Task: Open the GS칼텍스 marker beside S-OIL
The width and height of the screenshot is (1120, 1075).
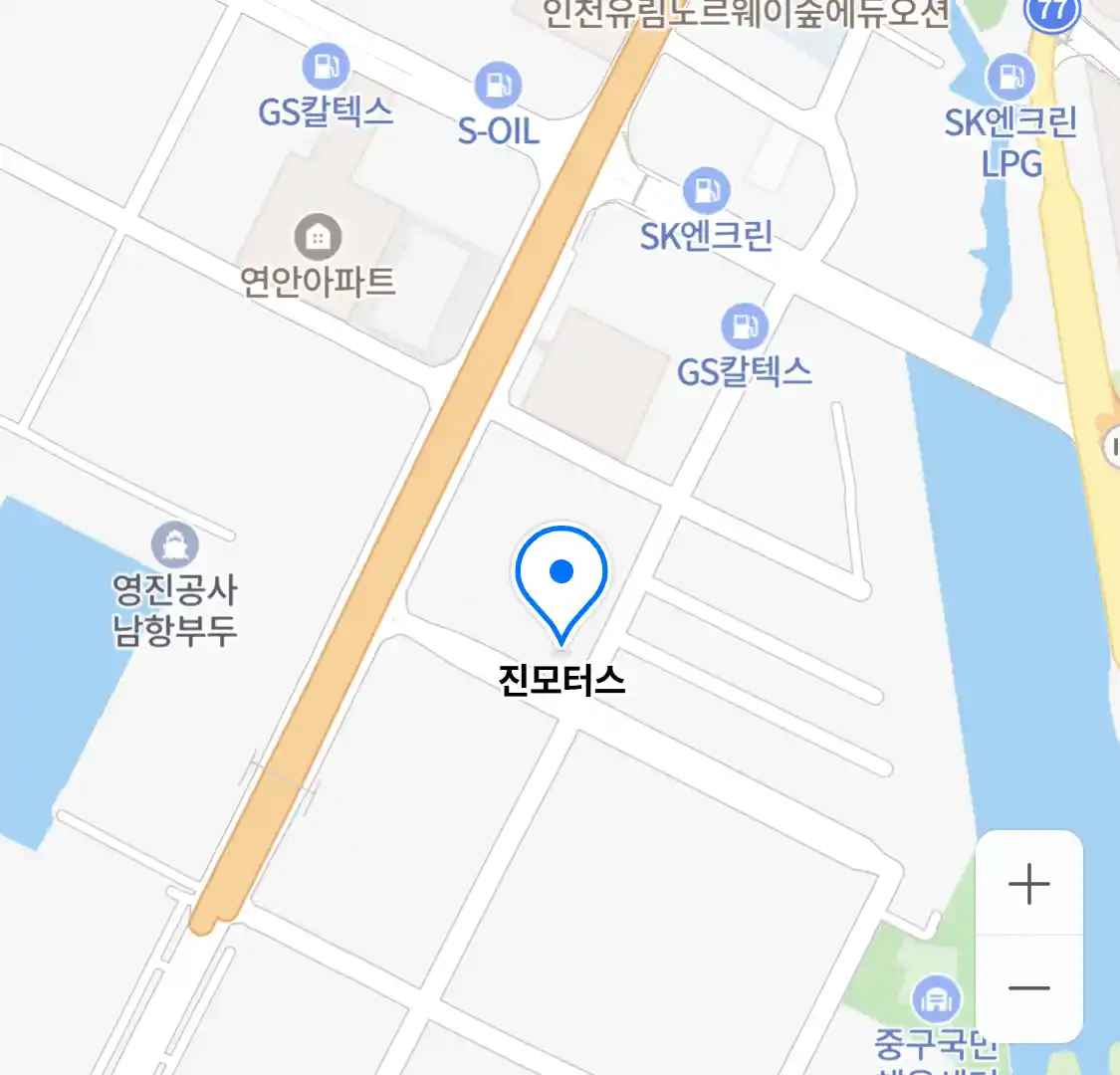Action: coord(325,68)
